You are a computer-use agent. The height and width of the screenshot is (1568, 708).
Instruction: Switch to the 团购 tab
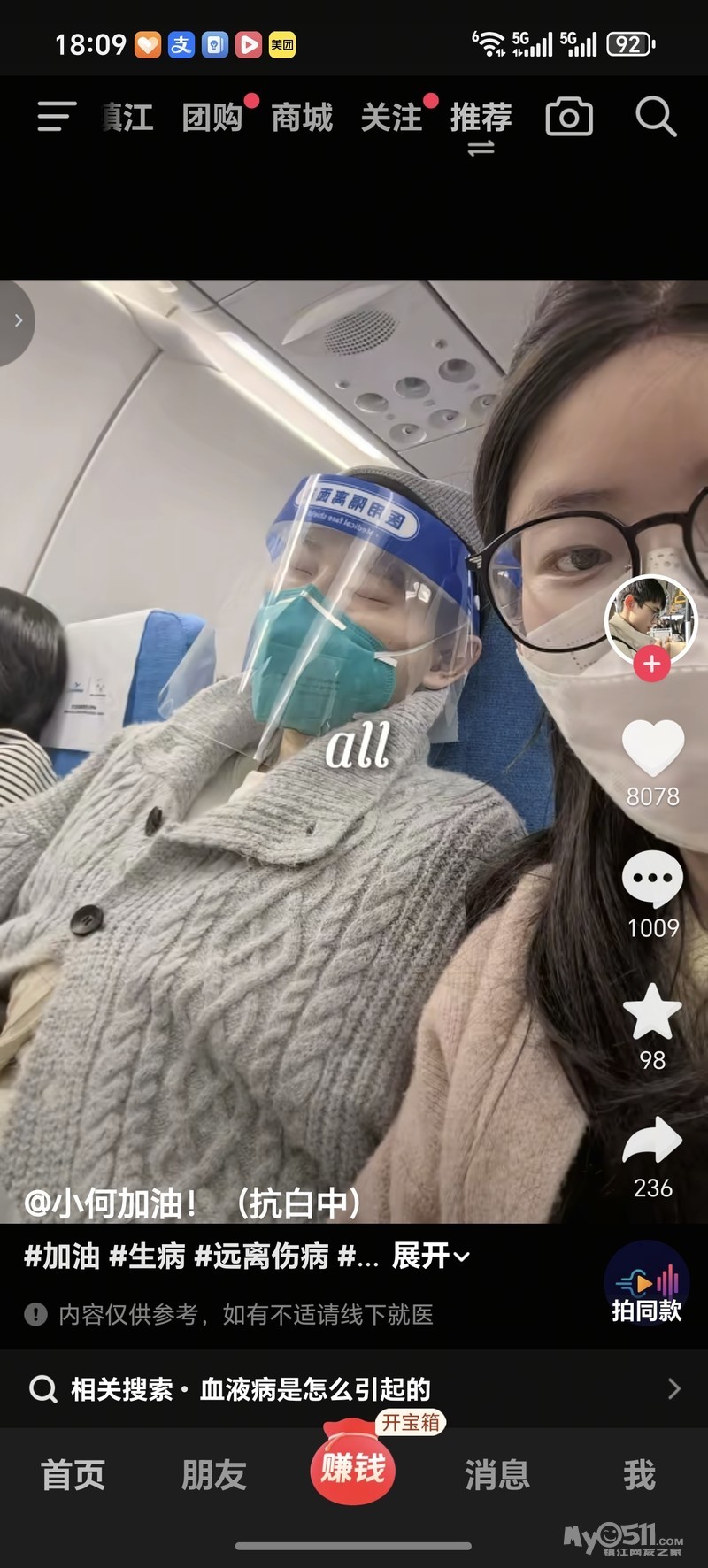[212, 117]
